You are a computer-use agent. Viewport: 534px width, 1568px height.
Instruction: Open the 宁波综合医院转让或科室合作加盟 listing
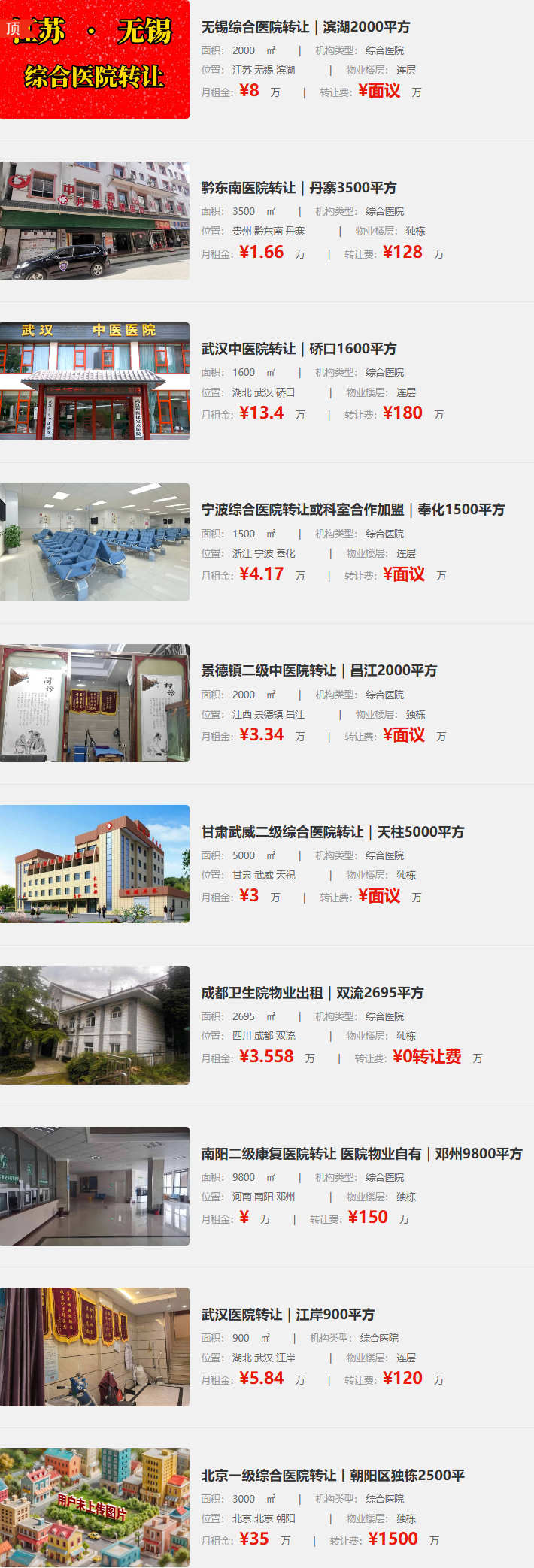click(353, 510)
